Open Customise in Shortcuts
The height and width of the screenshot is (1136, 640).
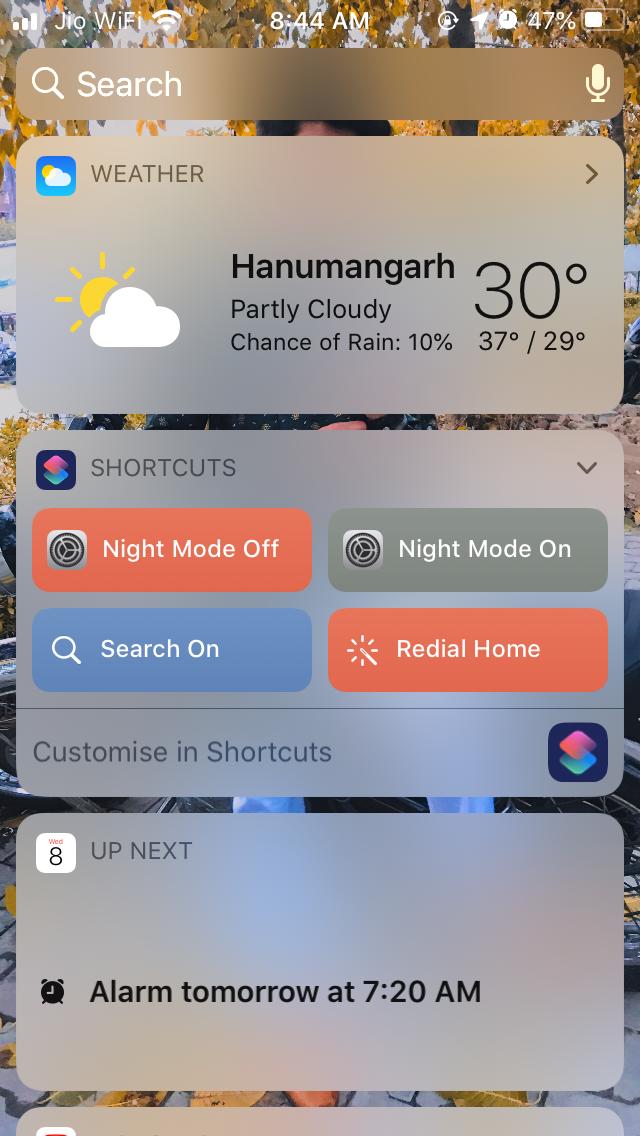point(320,752)
